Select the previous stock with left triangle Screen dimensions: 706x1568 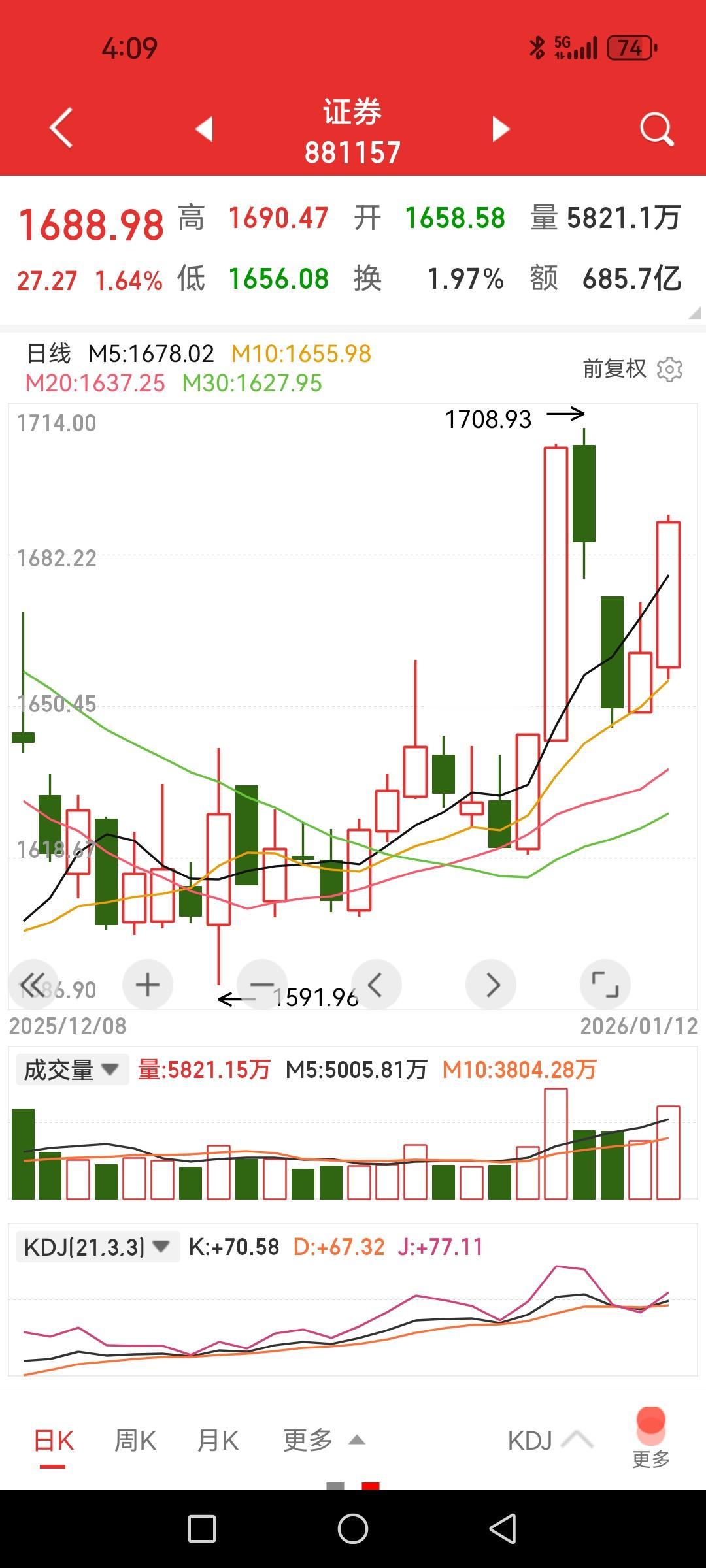205,128
